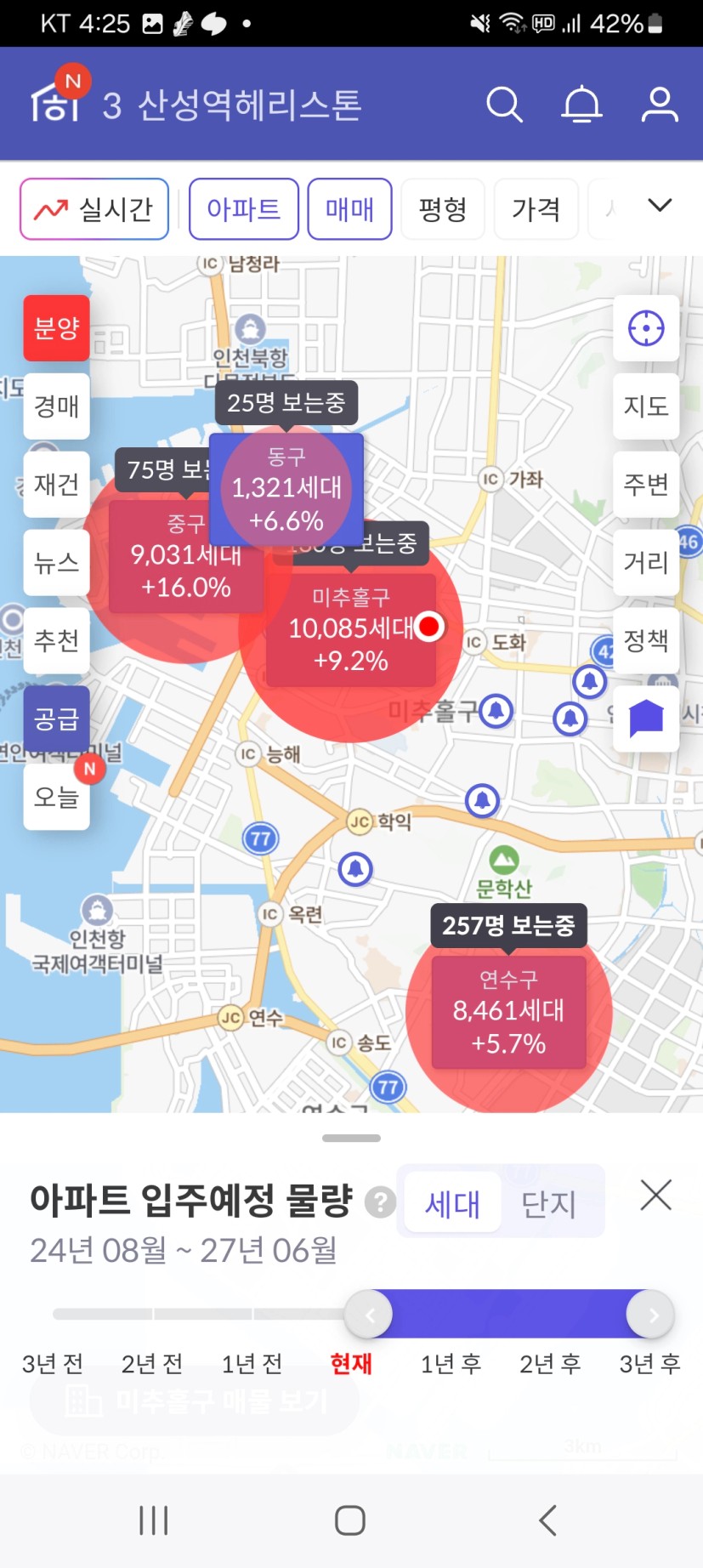Viewport: 703px width, 1568px height.
Task: Expand the filter row chevron
Action: [x=660, y=206]
